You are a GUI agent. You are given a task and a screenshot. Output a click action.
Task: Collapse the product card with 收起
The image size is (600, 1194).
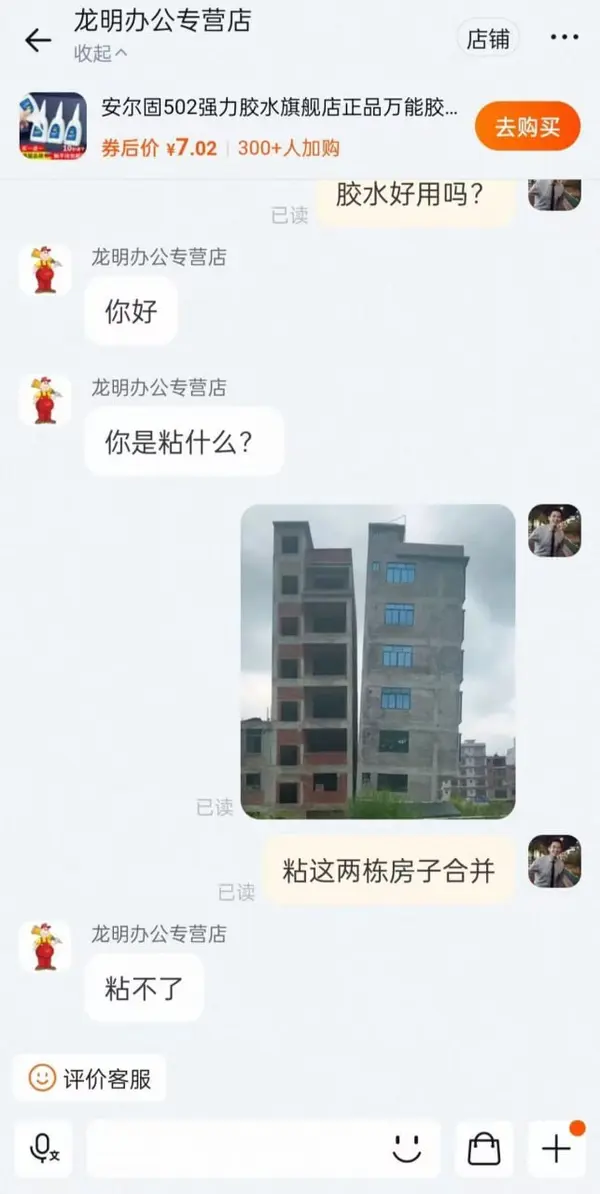pyautogui.click(x=100, y=54)
